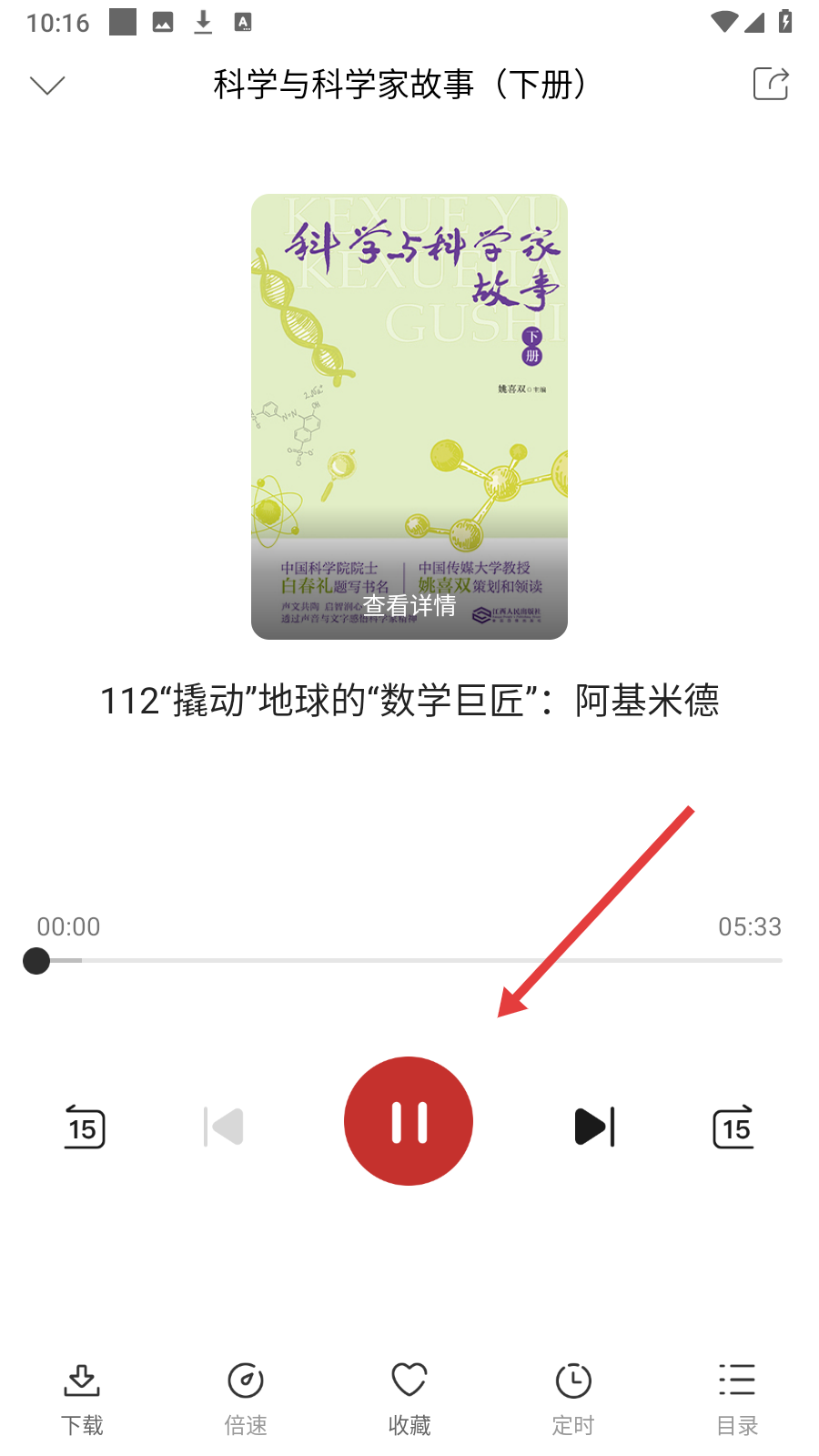Pause the audio playback

tap(409, 1121)
